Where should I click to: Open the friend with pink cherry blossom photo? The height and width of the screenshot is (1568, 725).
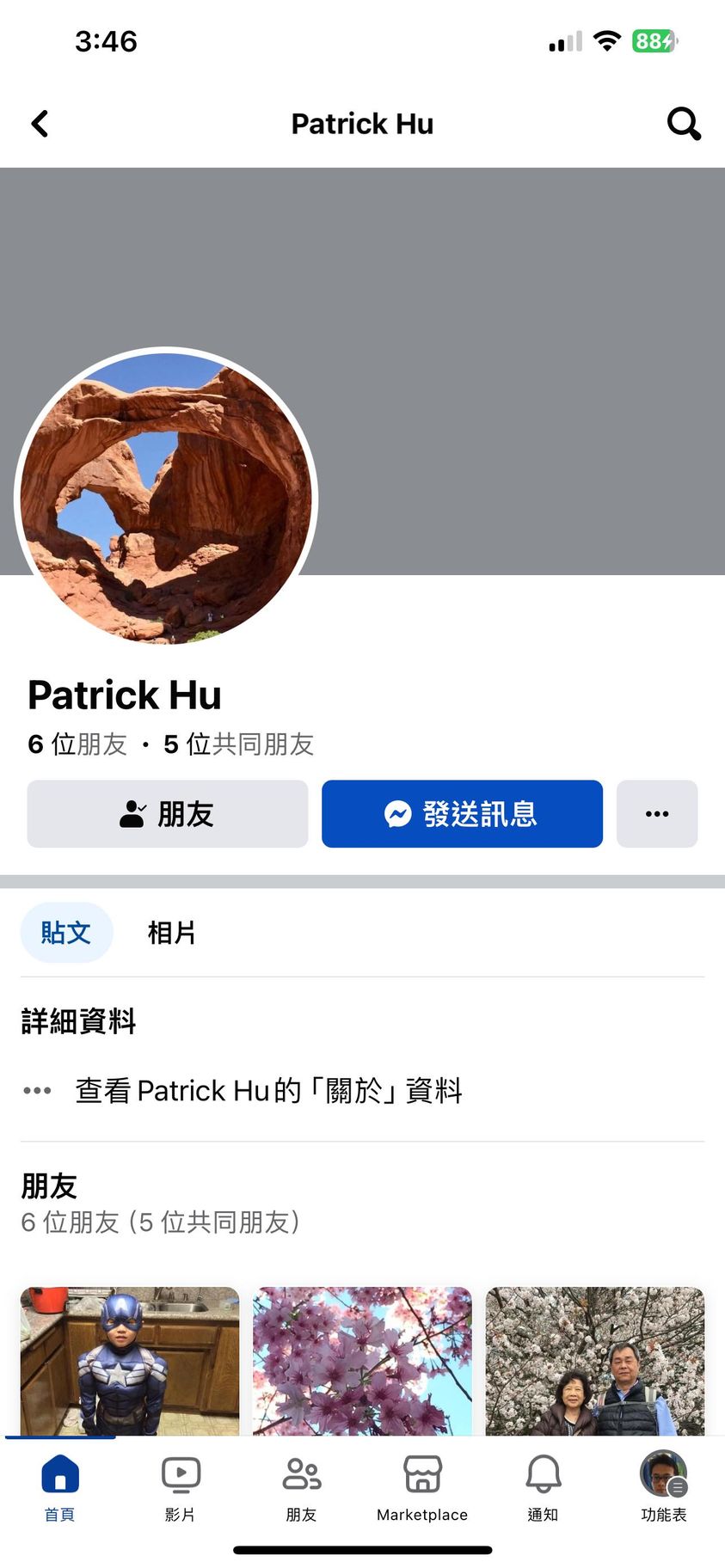click(362, 1360)
